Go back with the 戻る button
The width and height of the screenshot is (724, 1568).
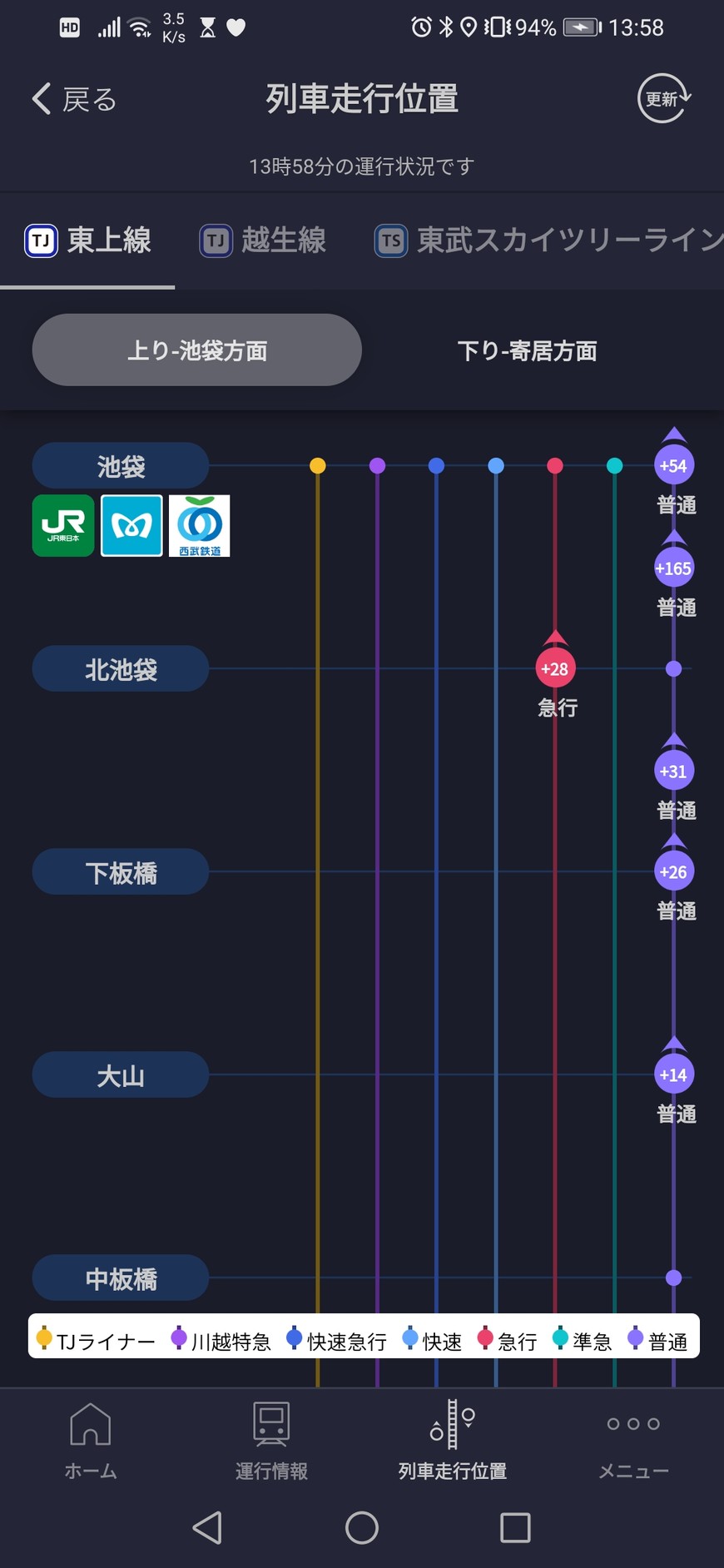[73, 99]
